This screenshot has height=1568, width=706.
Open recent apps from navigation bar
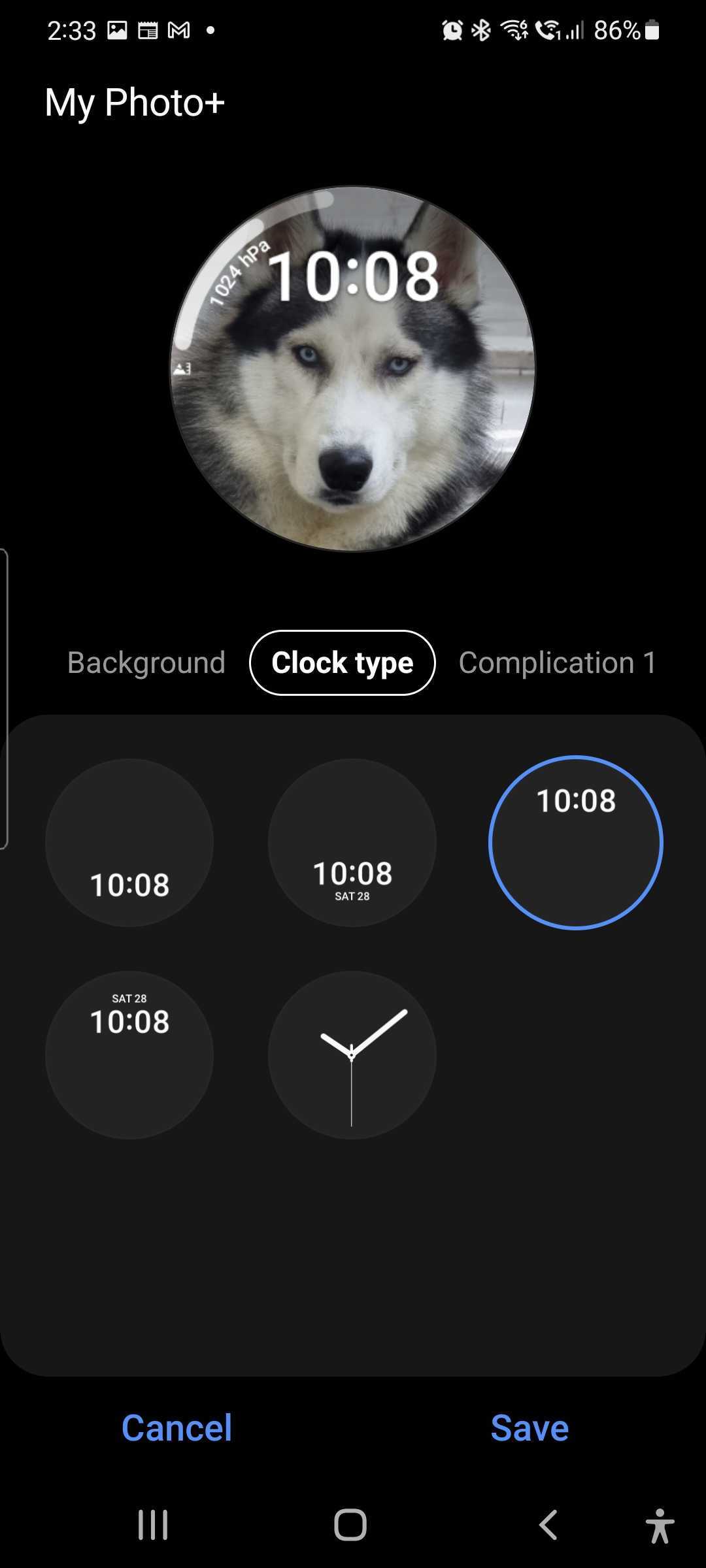pyautogui.click(x=153, y=1526)
